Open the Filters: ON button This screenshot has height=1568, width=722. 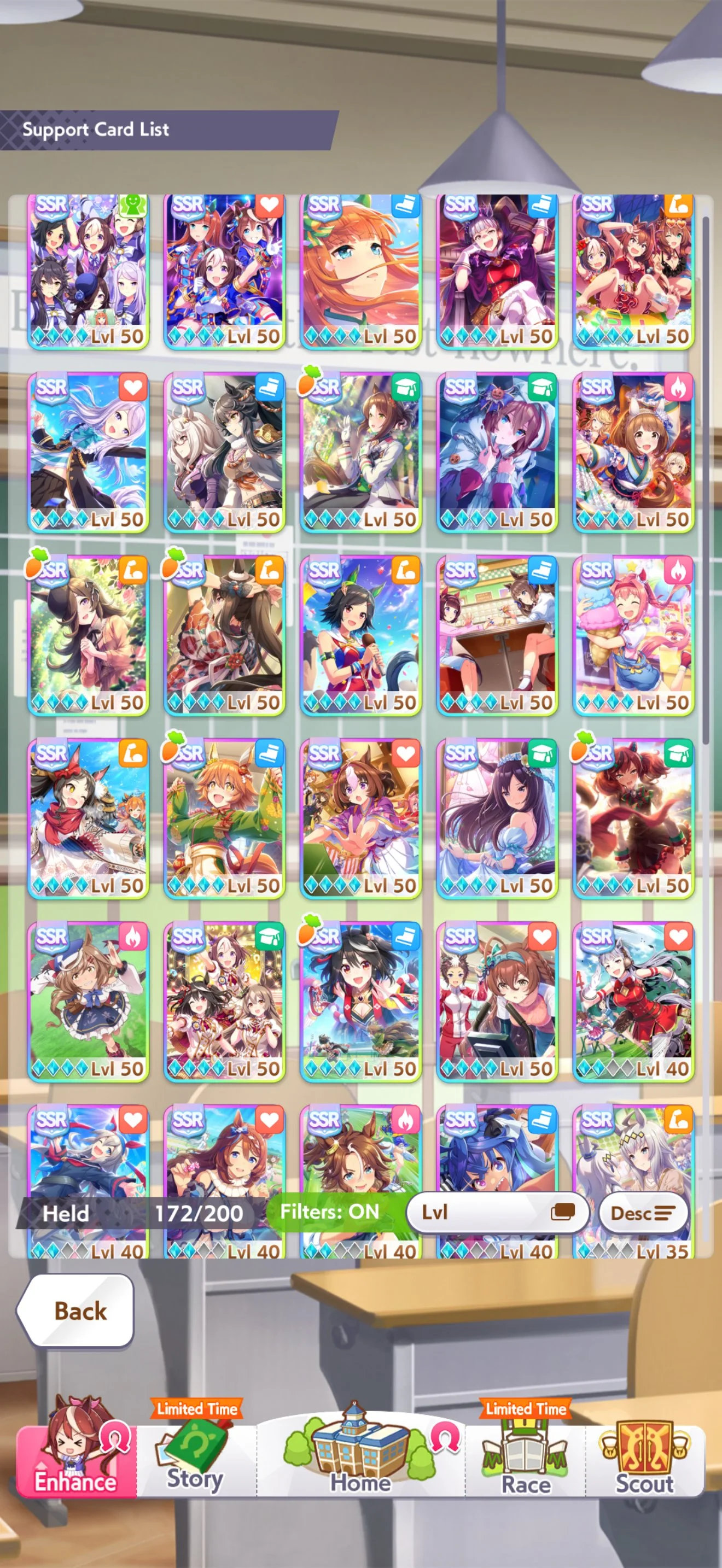point(330,1212)
